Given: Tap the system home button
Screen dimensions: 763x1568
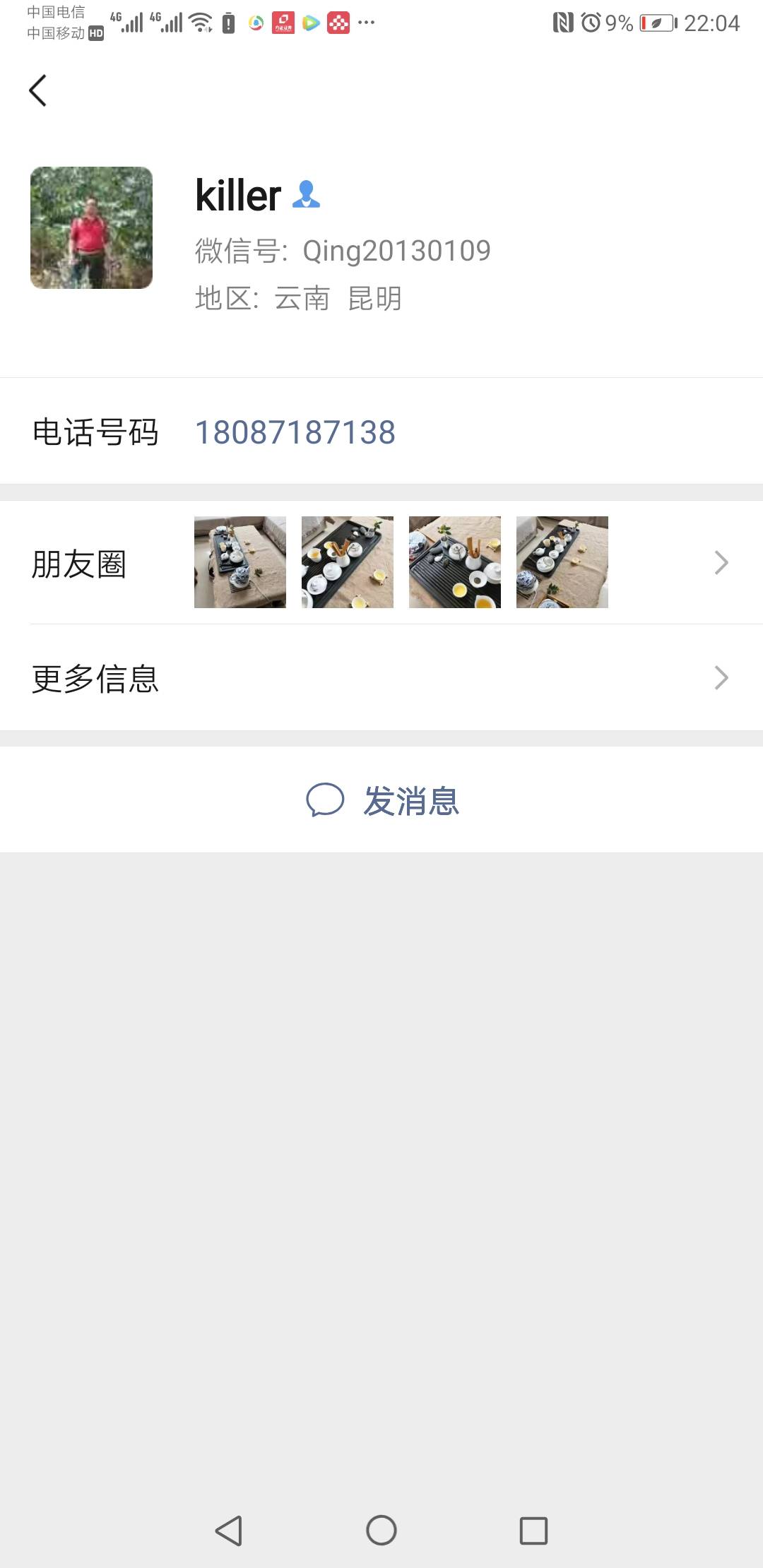Looking at the screenshot, I should (x=381, y=1531).
